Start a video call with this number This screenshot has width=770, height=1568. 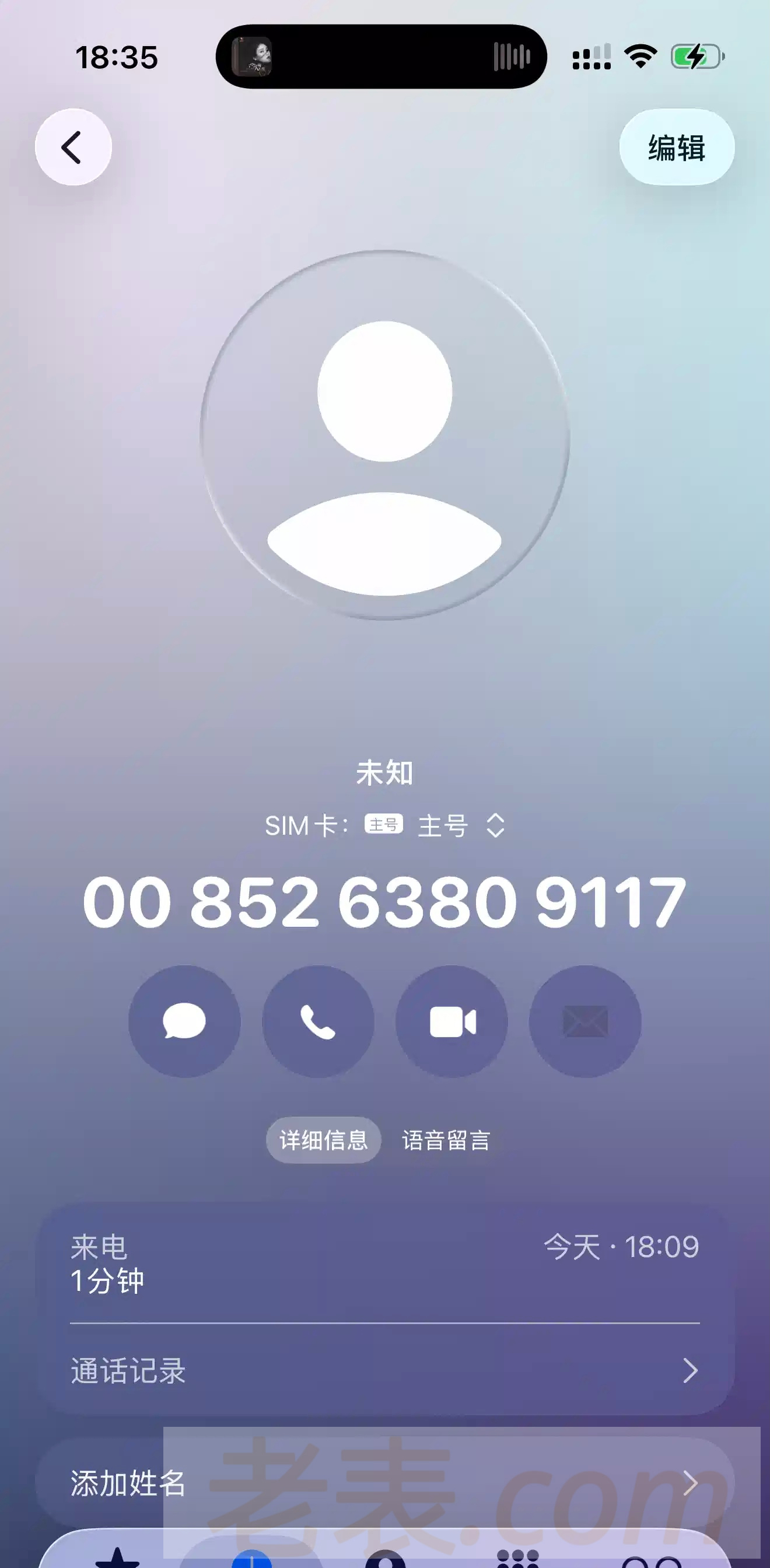click(x=452, y=1021)
